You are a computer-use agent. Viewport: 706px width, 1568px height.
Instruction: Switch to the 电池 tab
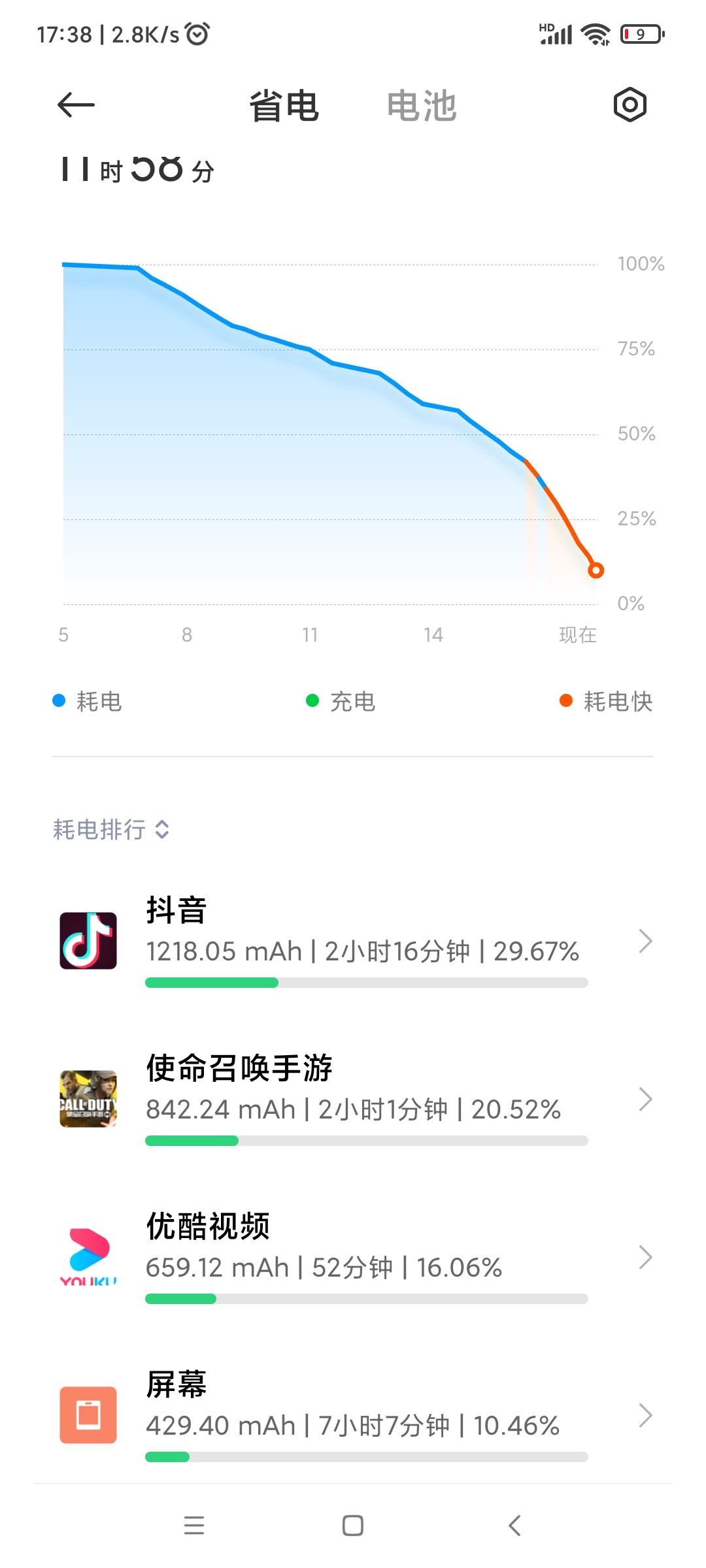tap(422, 106)
